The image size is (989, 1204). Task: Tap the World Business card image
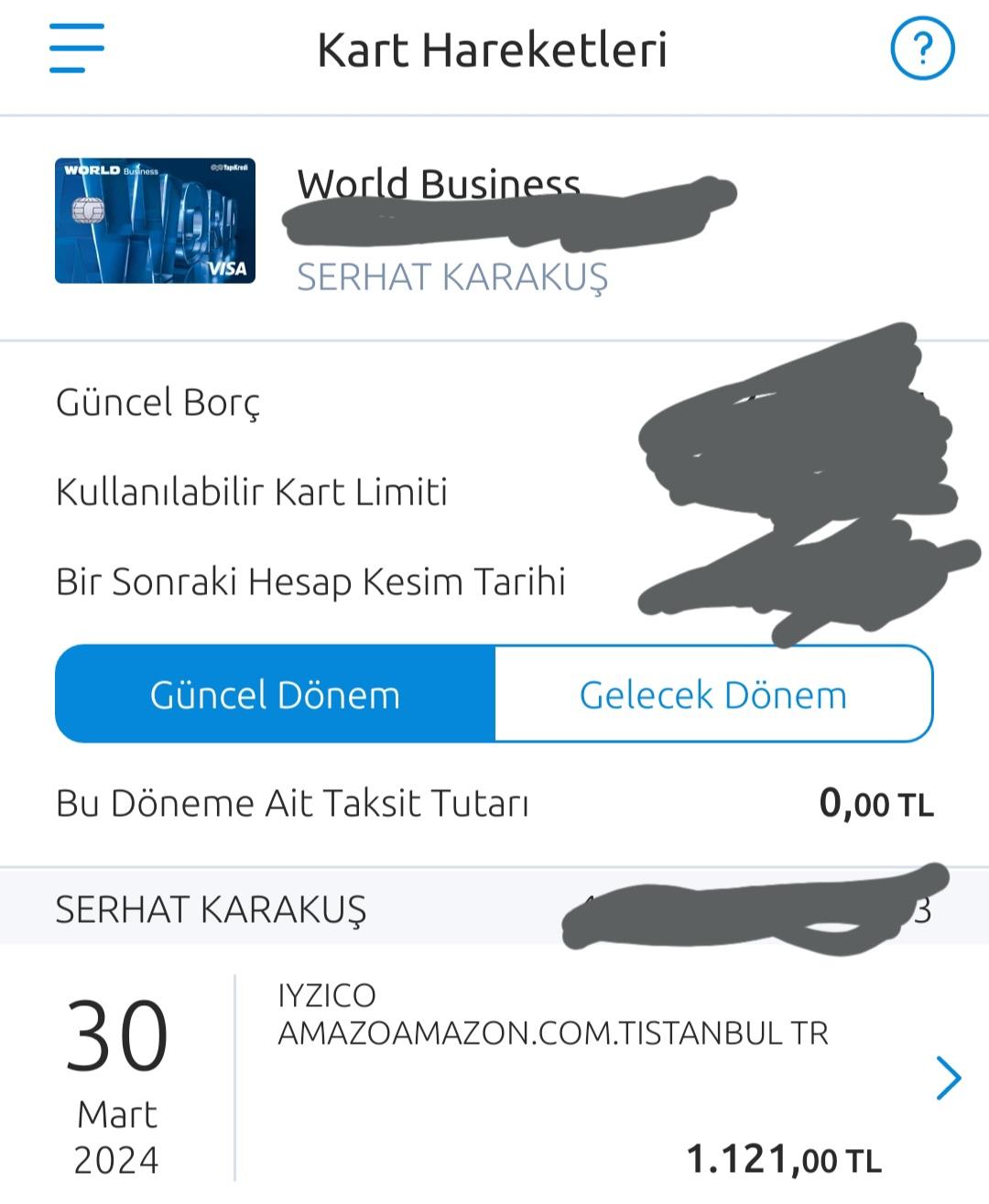(x=155, y=221)
